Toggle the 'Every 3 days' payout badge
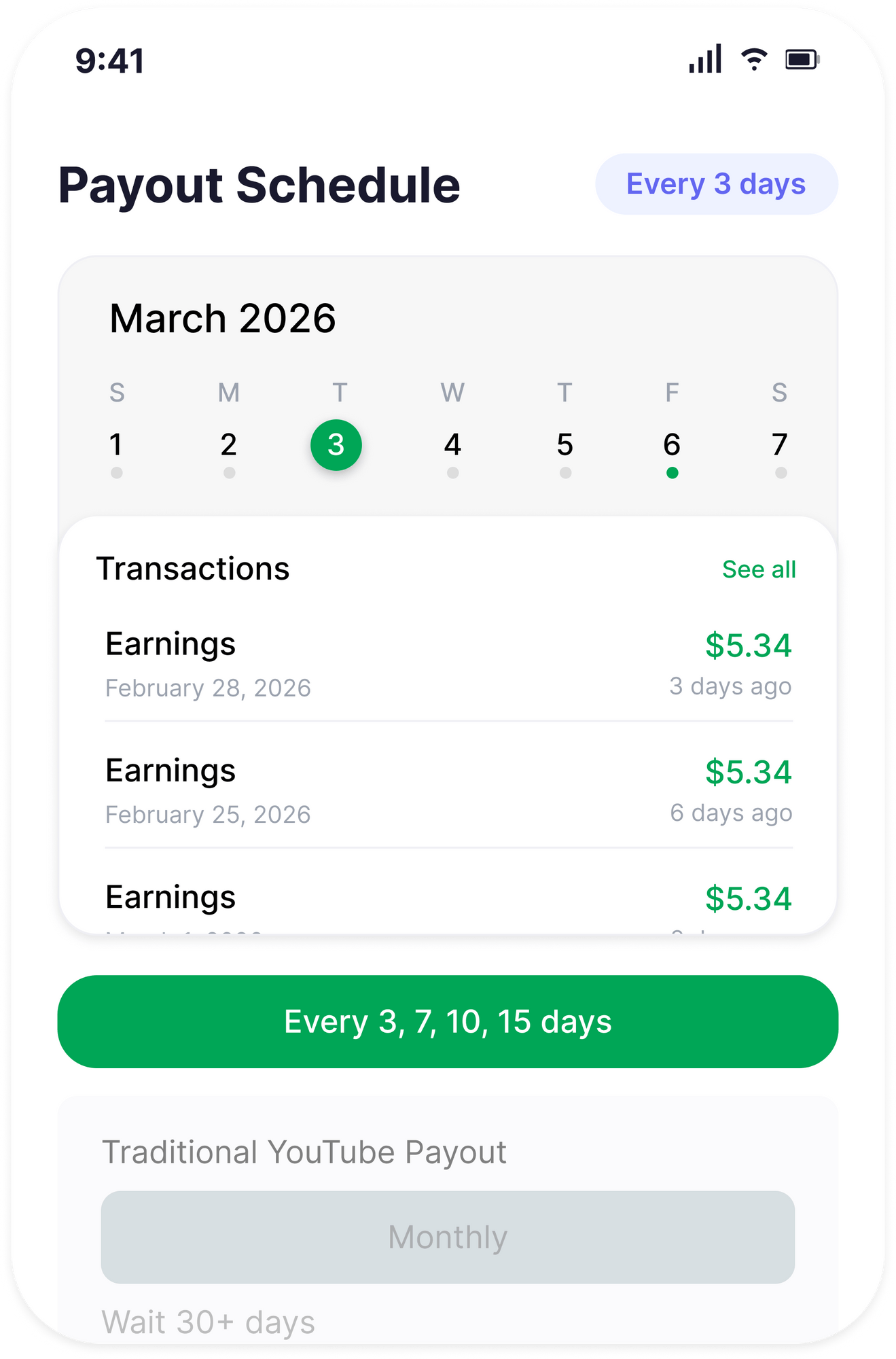 pyautogui.click(x=715, y=183)
